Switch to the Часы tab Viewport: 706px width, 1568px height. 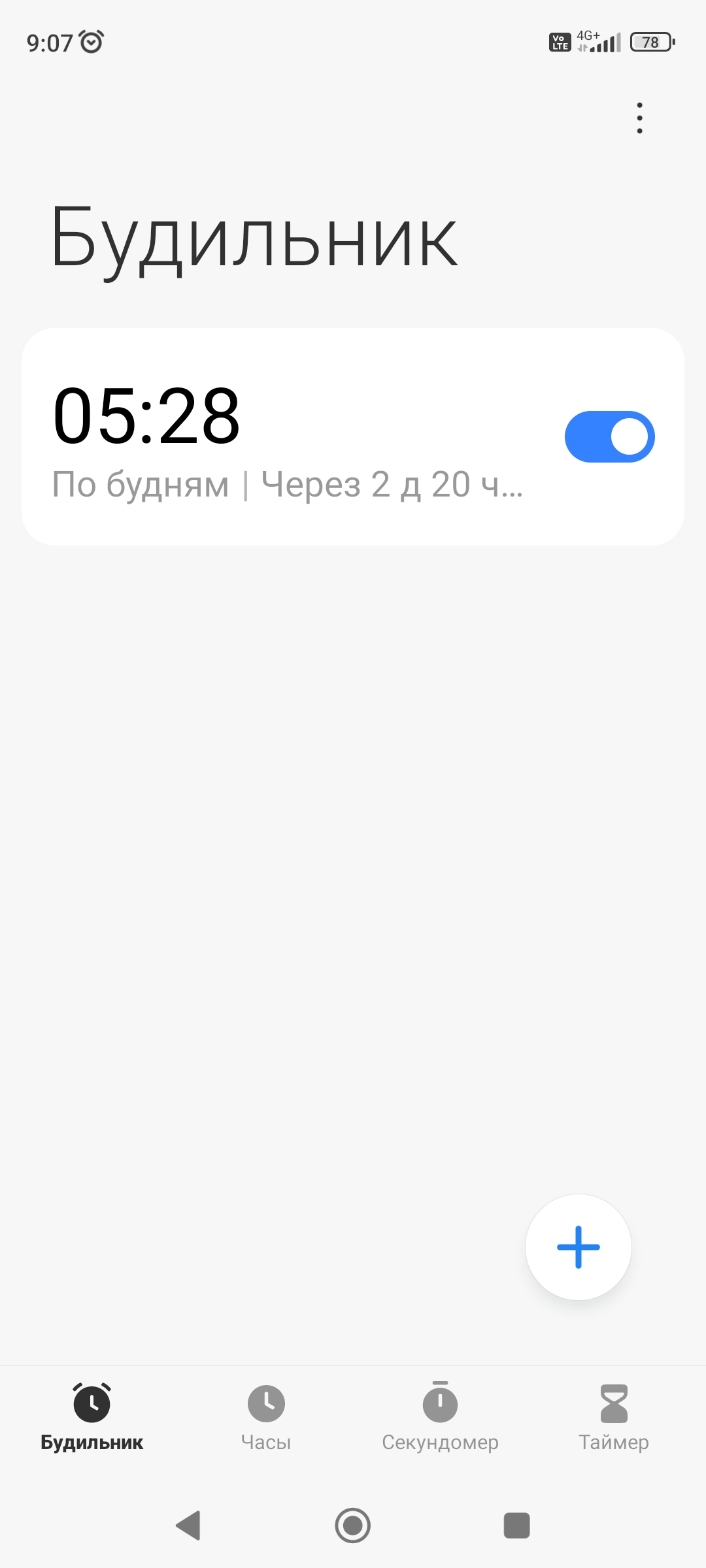click(266, 1416)
